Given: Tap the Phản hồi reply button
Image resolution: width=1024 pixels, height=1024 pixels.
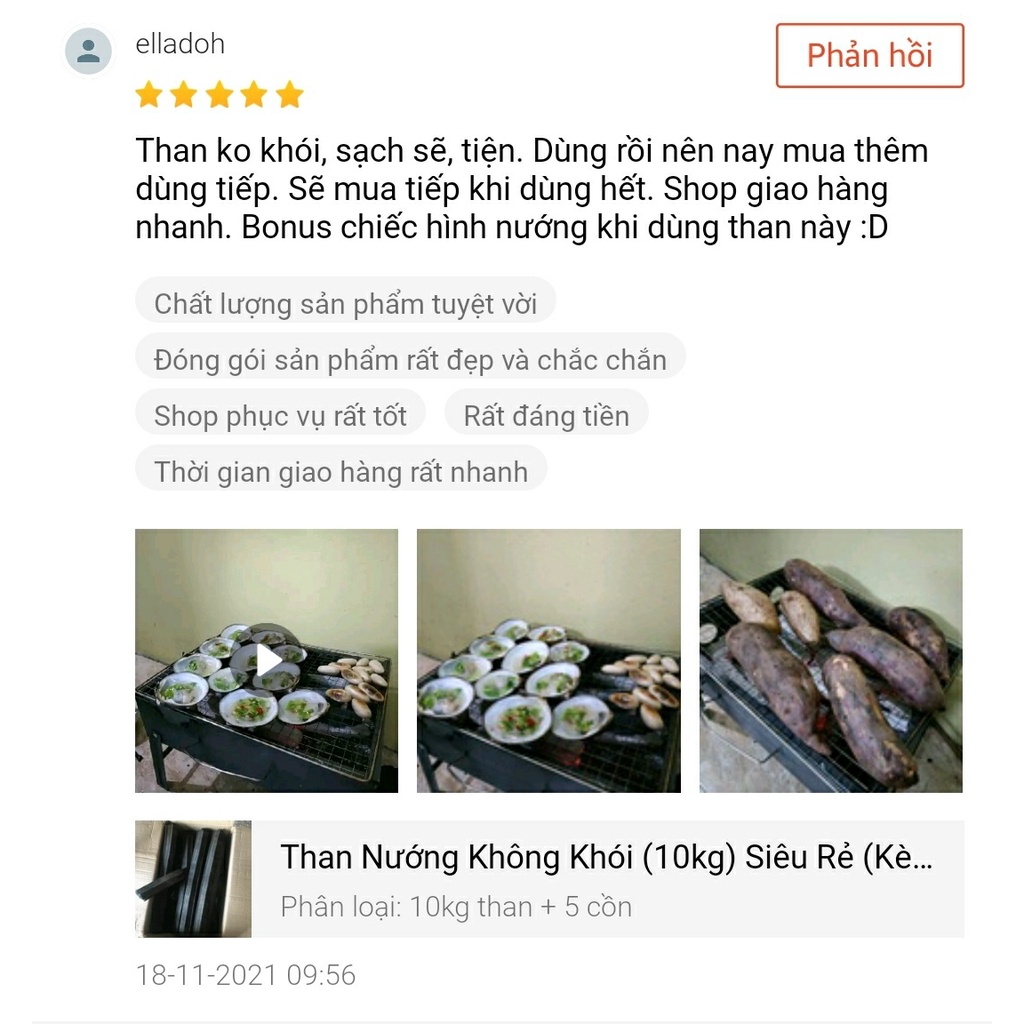Looking at the screenshot, I should [869, 56].
